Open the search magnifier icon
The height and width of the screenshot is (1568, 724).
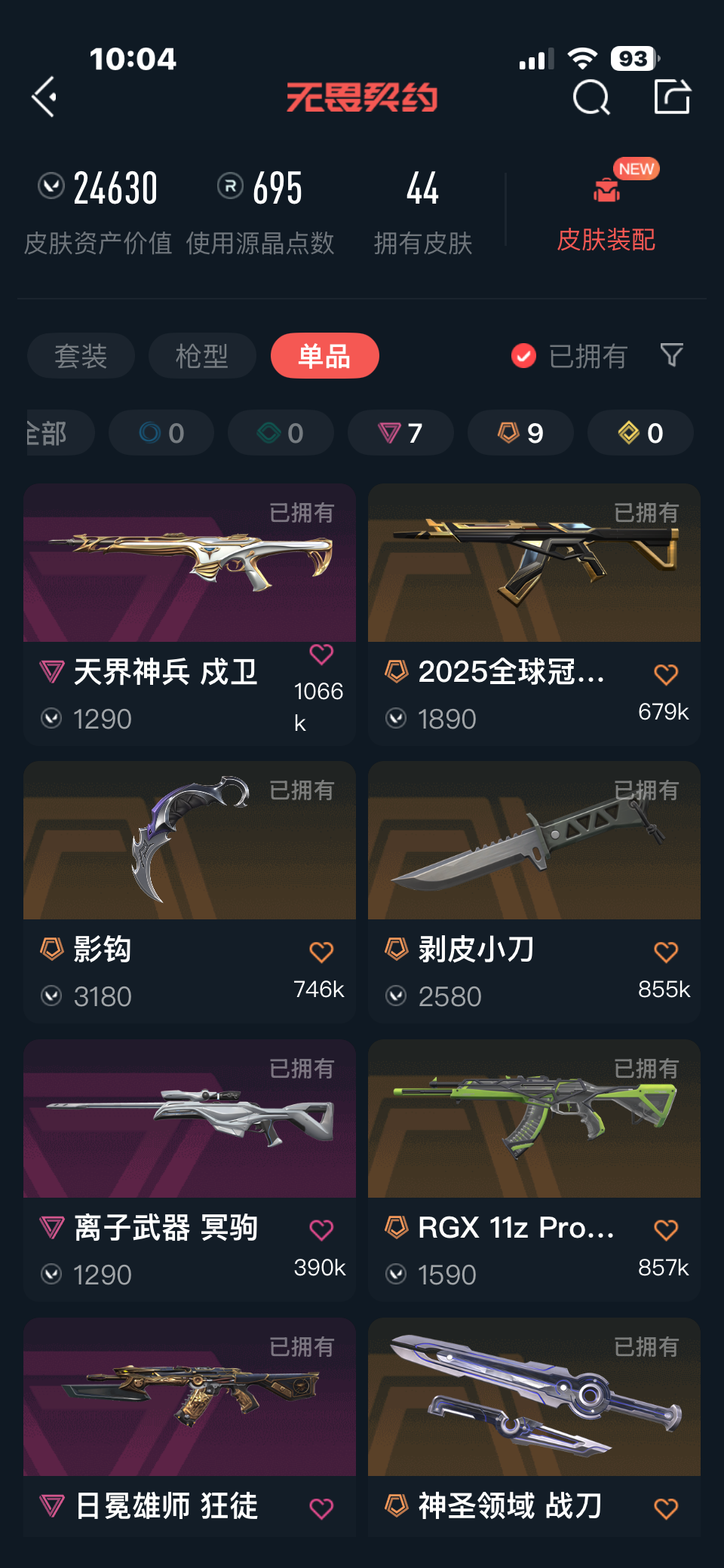coord(591,97)
